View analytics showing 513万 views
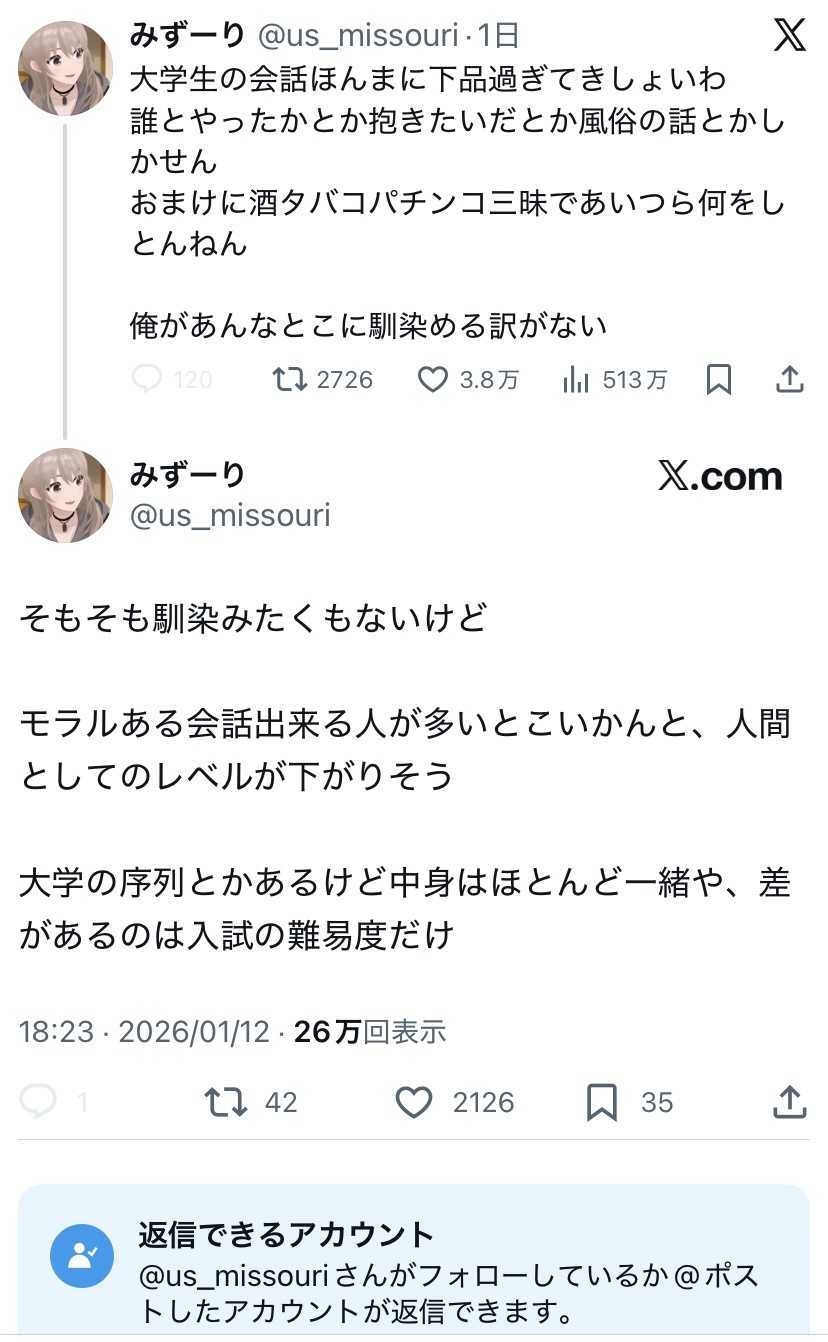This screenshot has height=1342, width=828. (x=576, y=380)
